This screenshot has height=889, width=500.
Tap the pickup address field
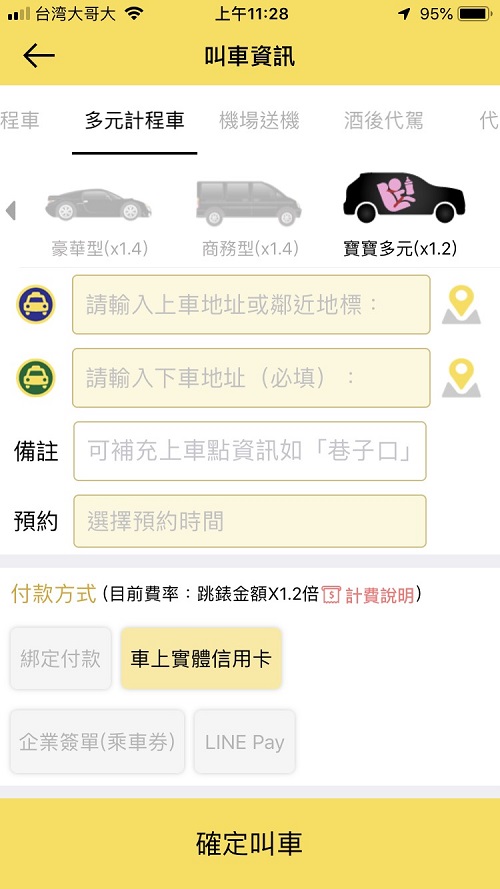(x=251, y=305)
